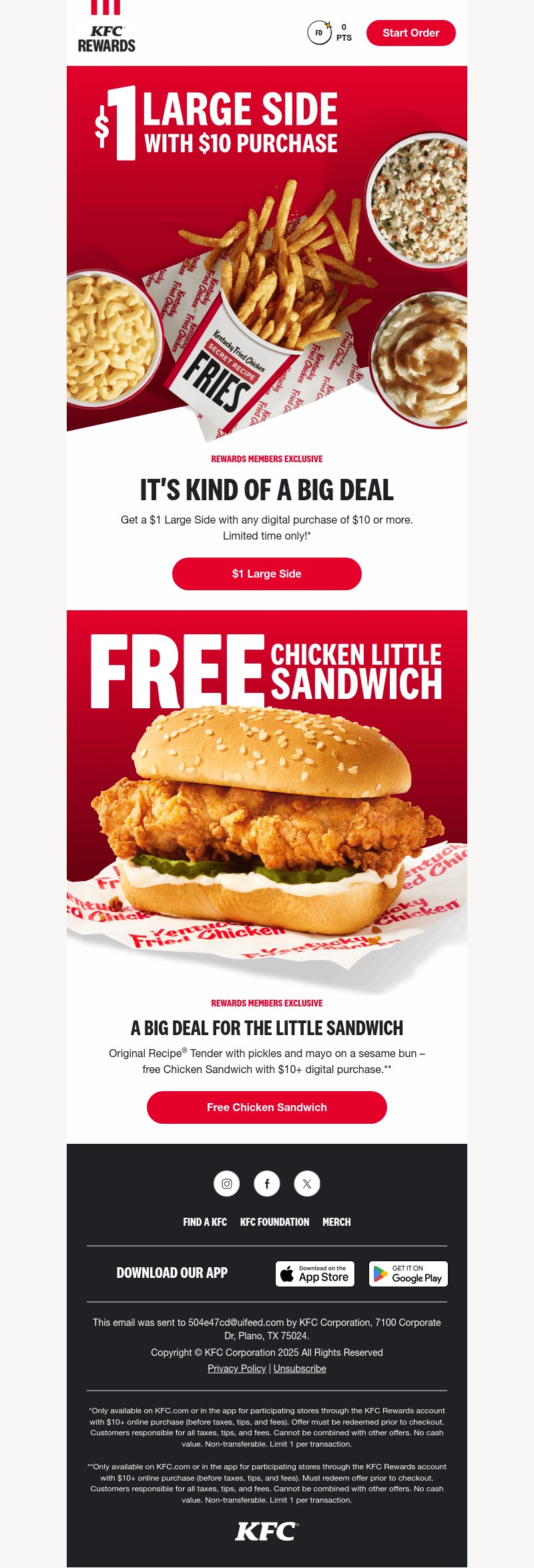Click the Free Chicken Sandwich button
Image resolution: width=534 pixels, height=1568 pixels.
point(266,1107)
